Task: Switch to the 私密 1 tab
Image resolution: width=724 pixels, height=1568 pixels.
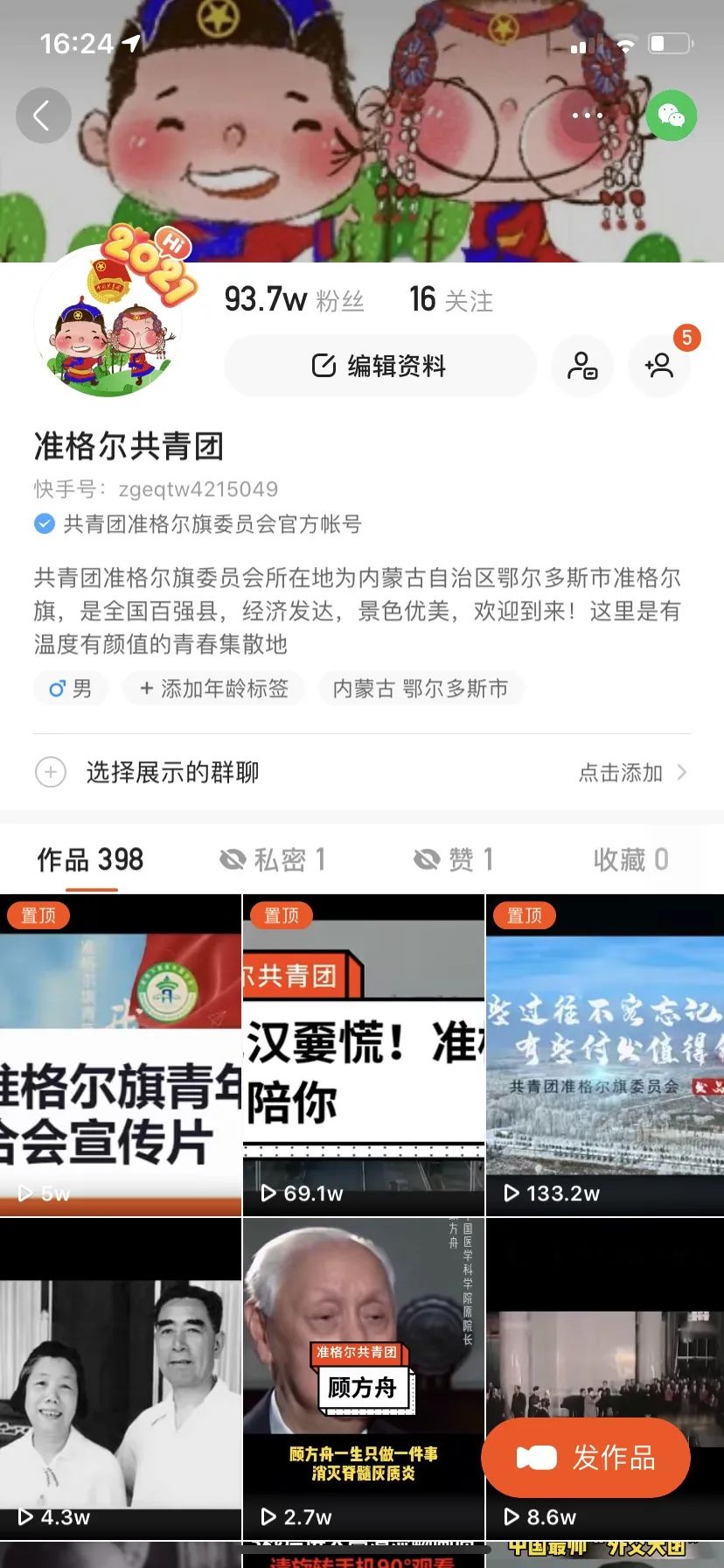Action: 272,860
